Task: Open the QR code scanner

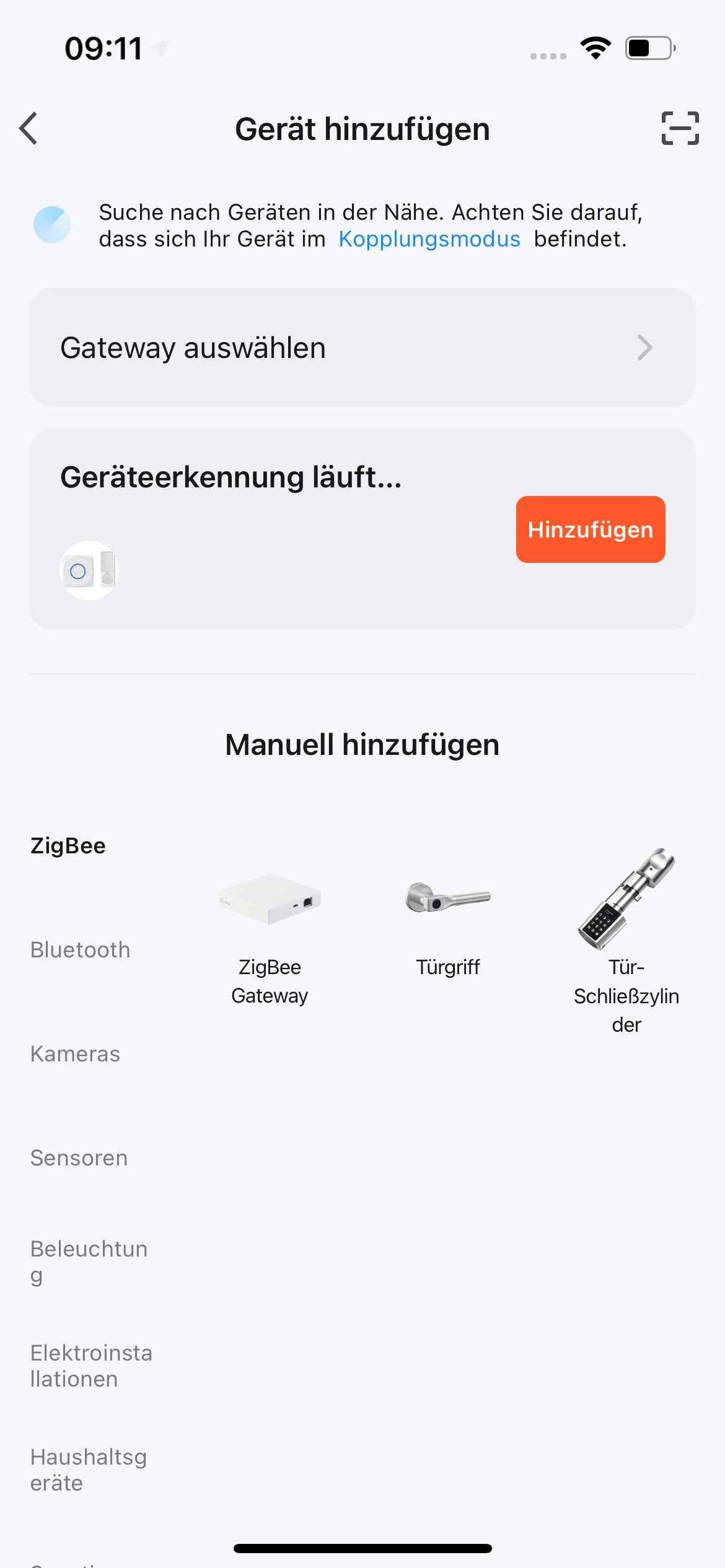Action: (680, 129)
